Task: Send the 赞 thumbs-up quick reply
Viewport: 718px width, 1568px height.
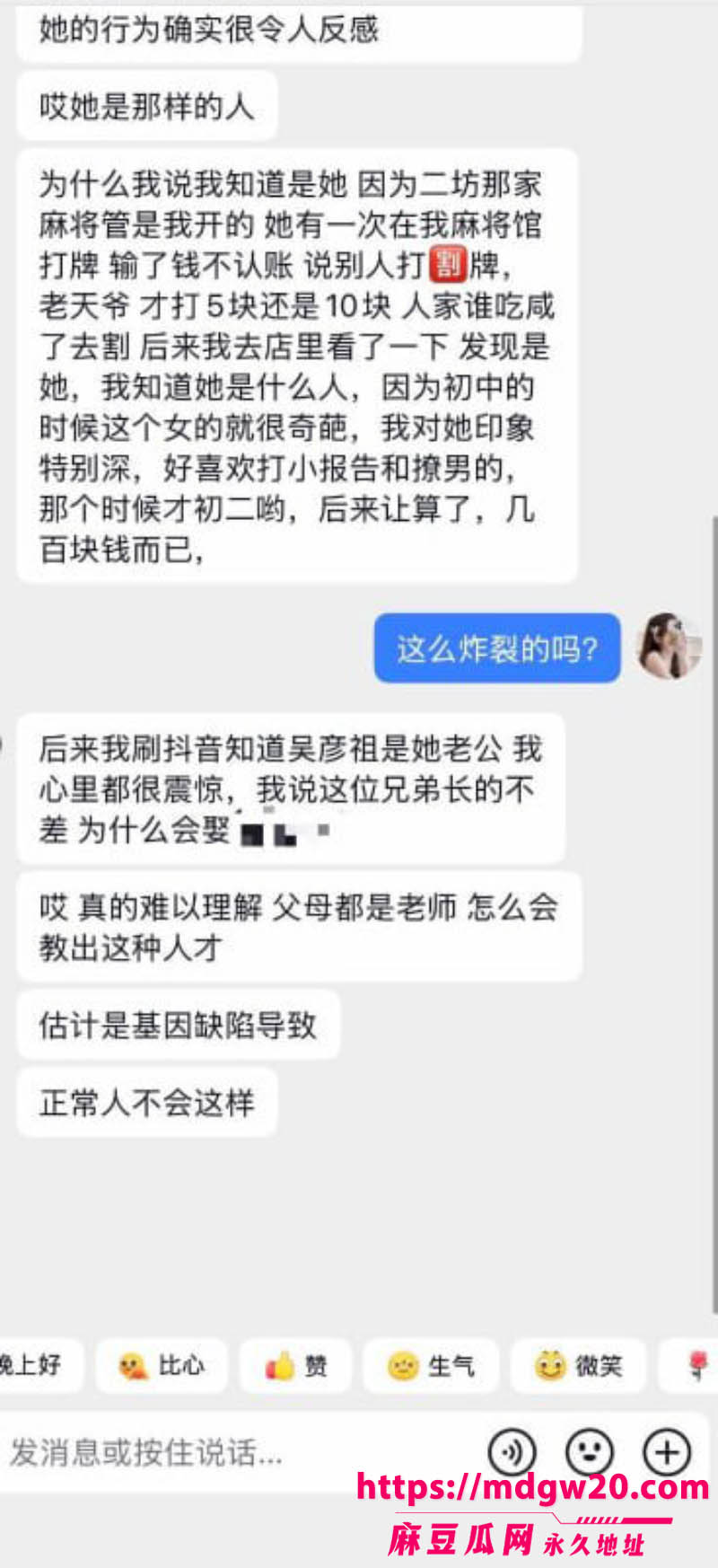Action: [295, 1365]
